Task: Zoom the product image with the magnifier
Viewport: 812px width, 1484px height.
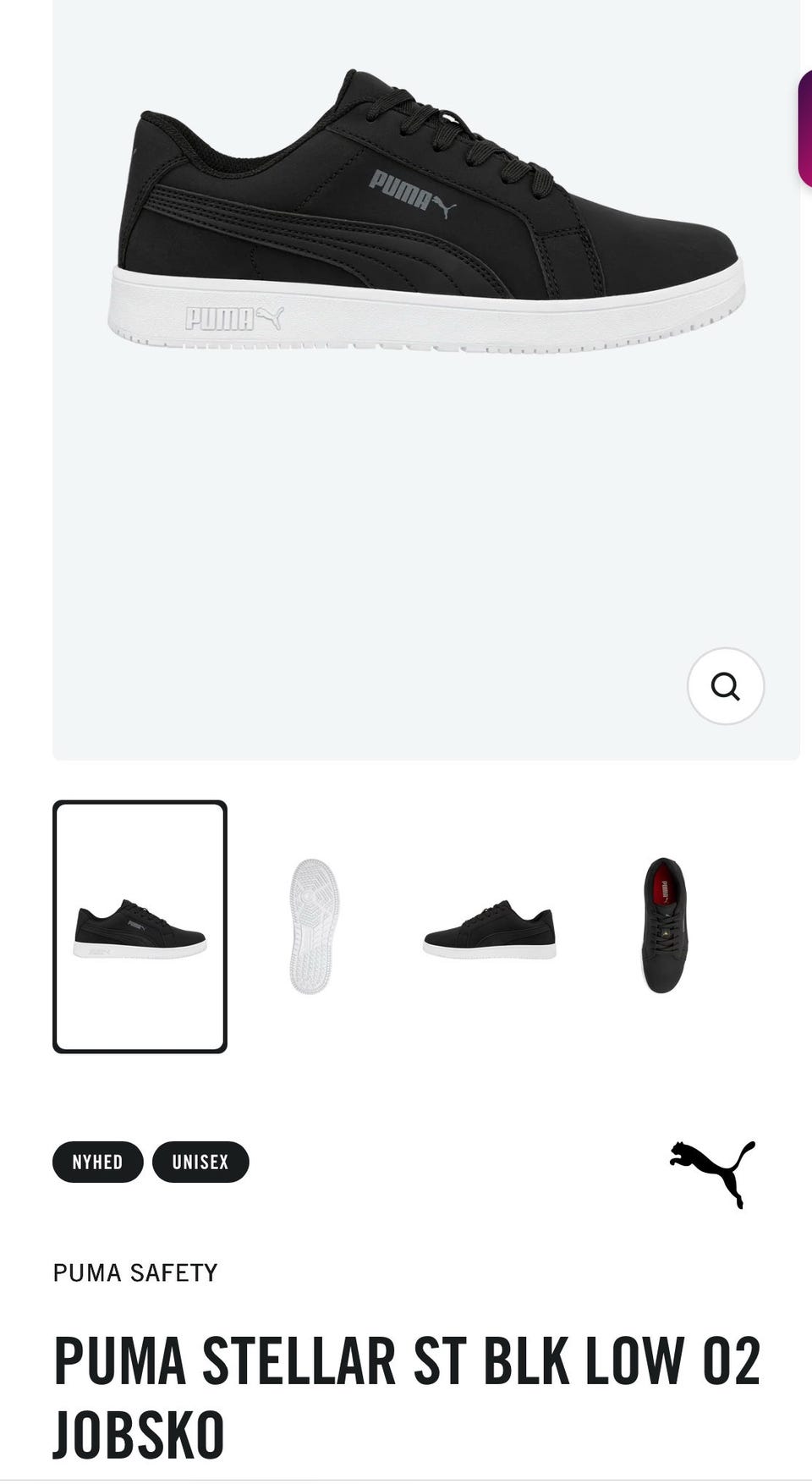Action: tap(725, 686)
